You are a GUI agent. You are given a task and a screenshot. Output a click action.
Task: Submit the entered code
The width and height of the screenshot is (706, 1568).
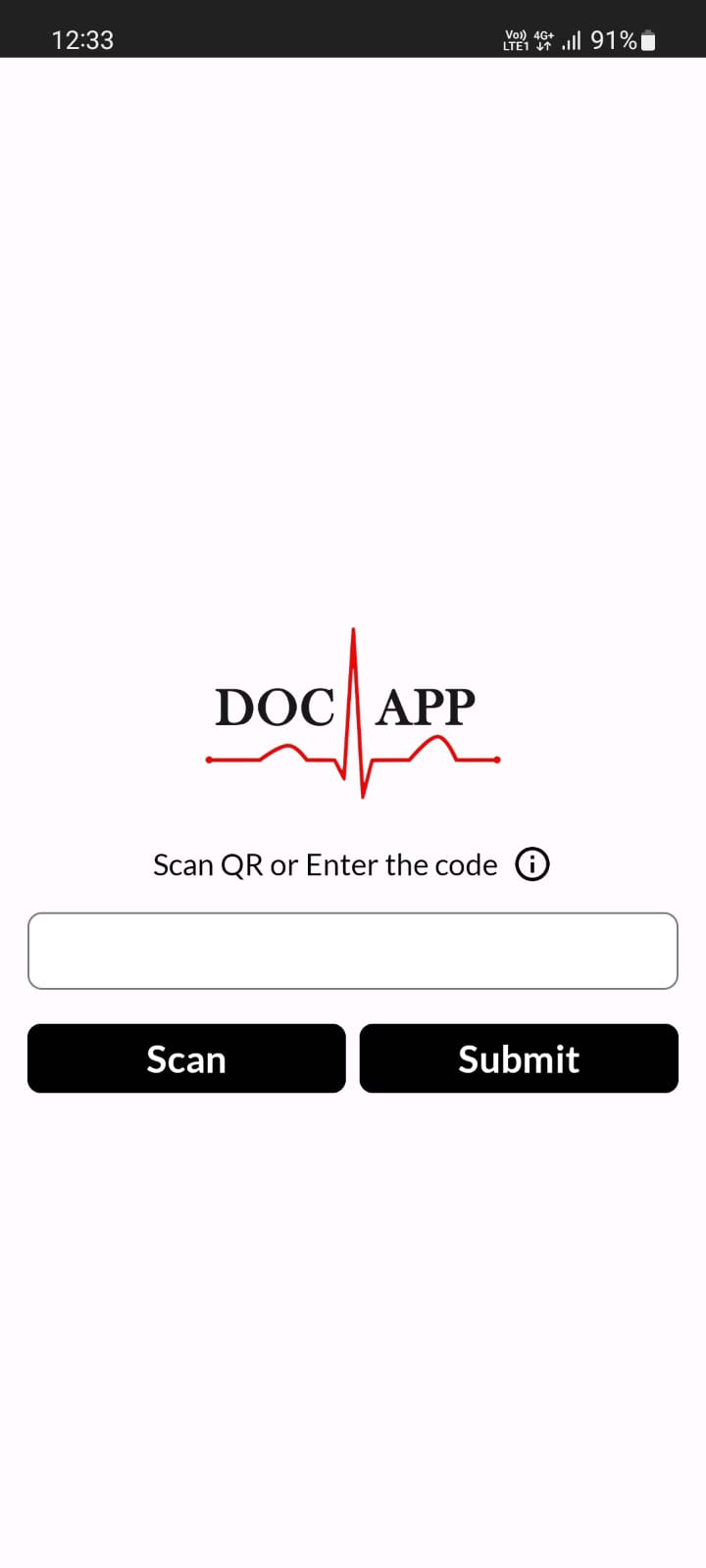tap(519, 1058)
